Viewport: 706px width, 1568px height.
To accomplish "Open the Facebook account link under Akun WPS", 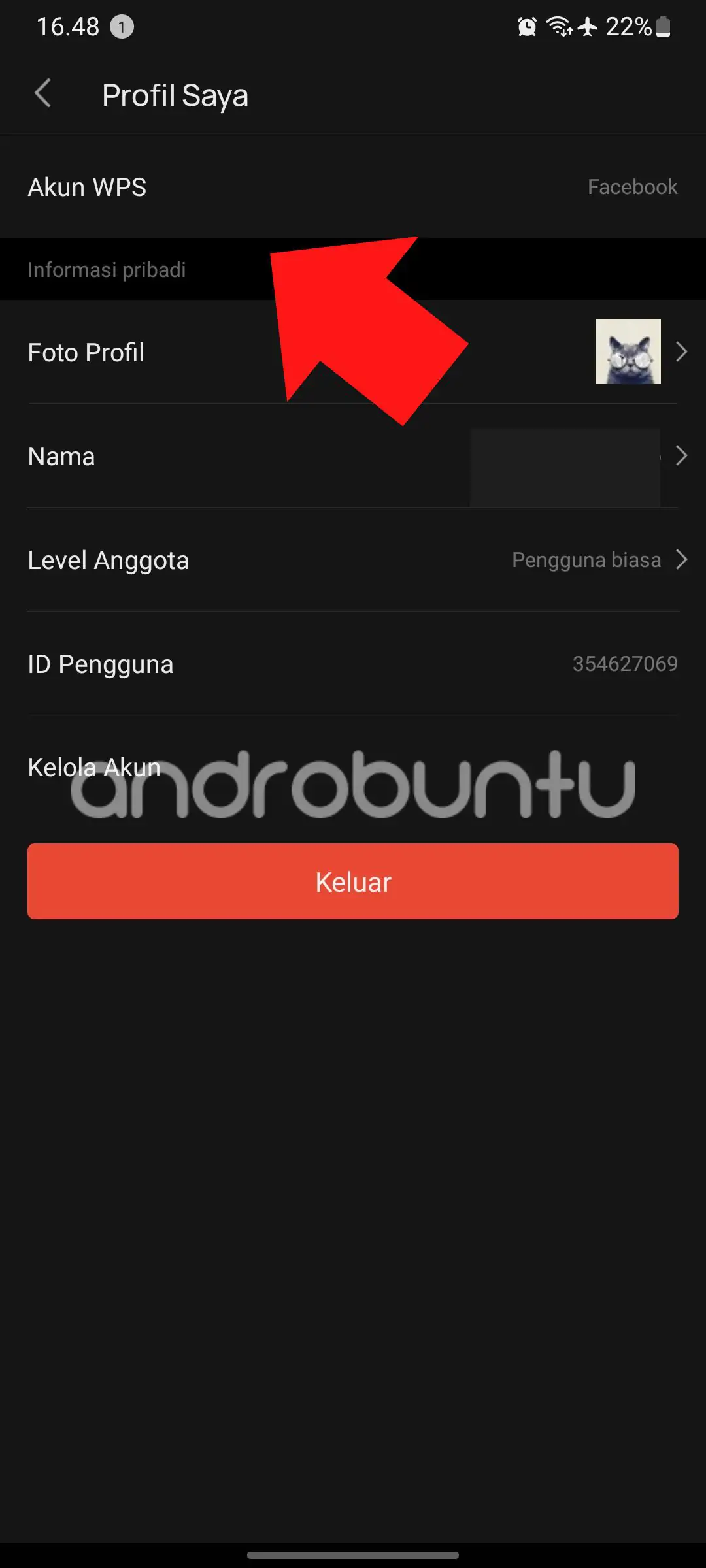I will [x=631, y=187].
